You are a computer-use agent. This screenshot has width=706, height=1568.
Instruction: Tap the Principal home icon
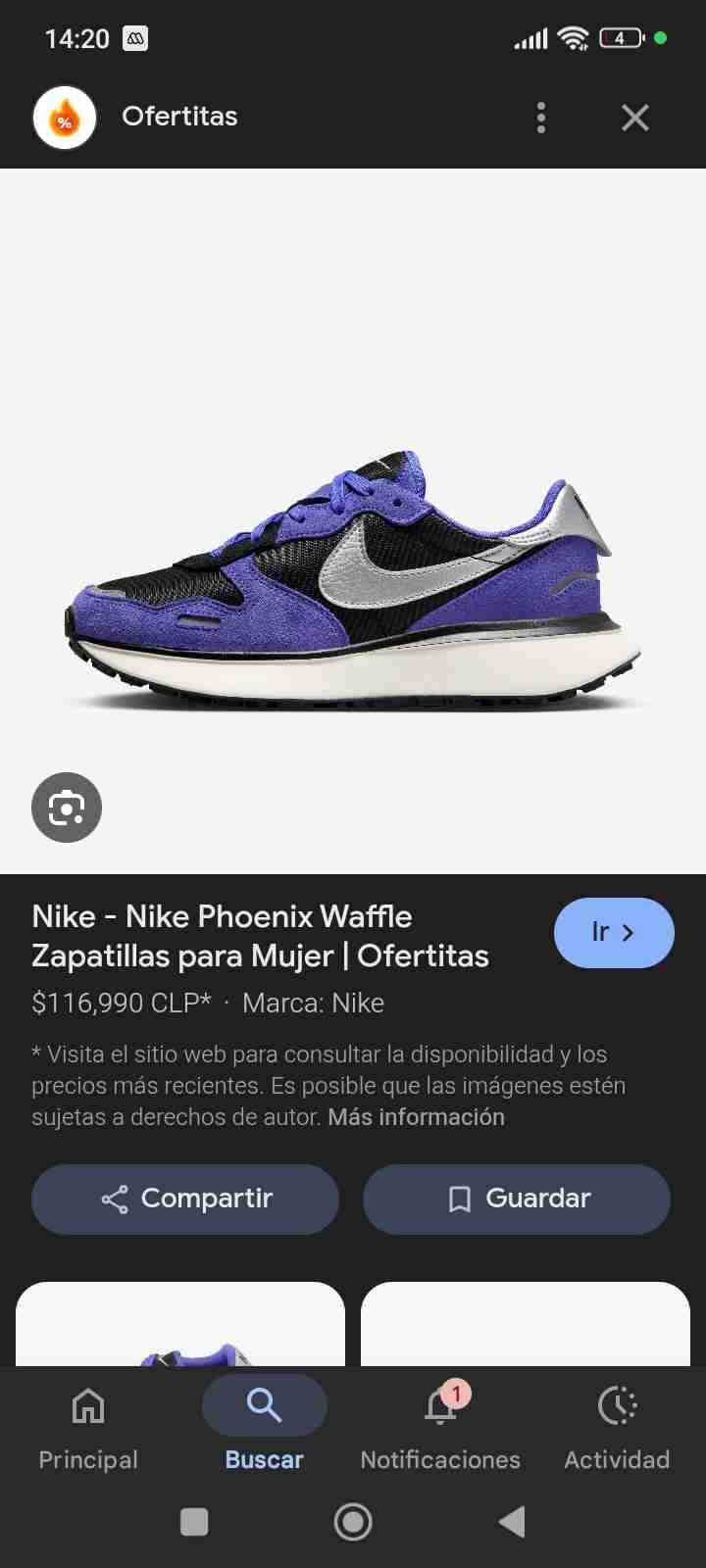pyautogui.click(x=87, y=1405)
